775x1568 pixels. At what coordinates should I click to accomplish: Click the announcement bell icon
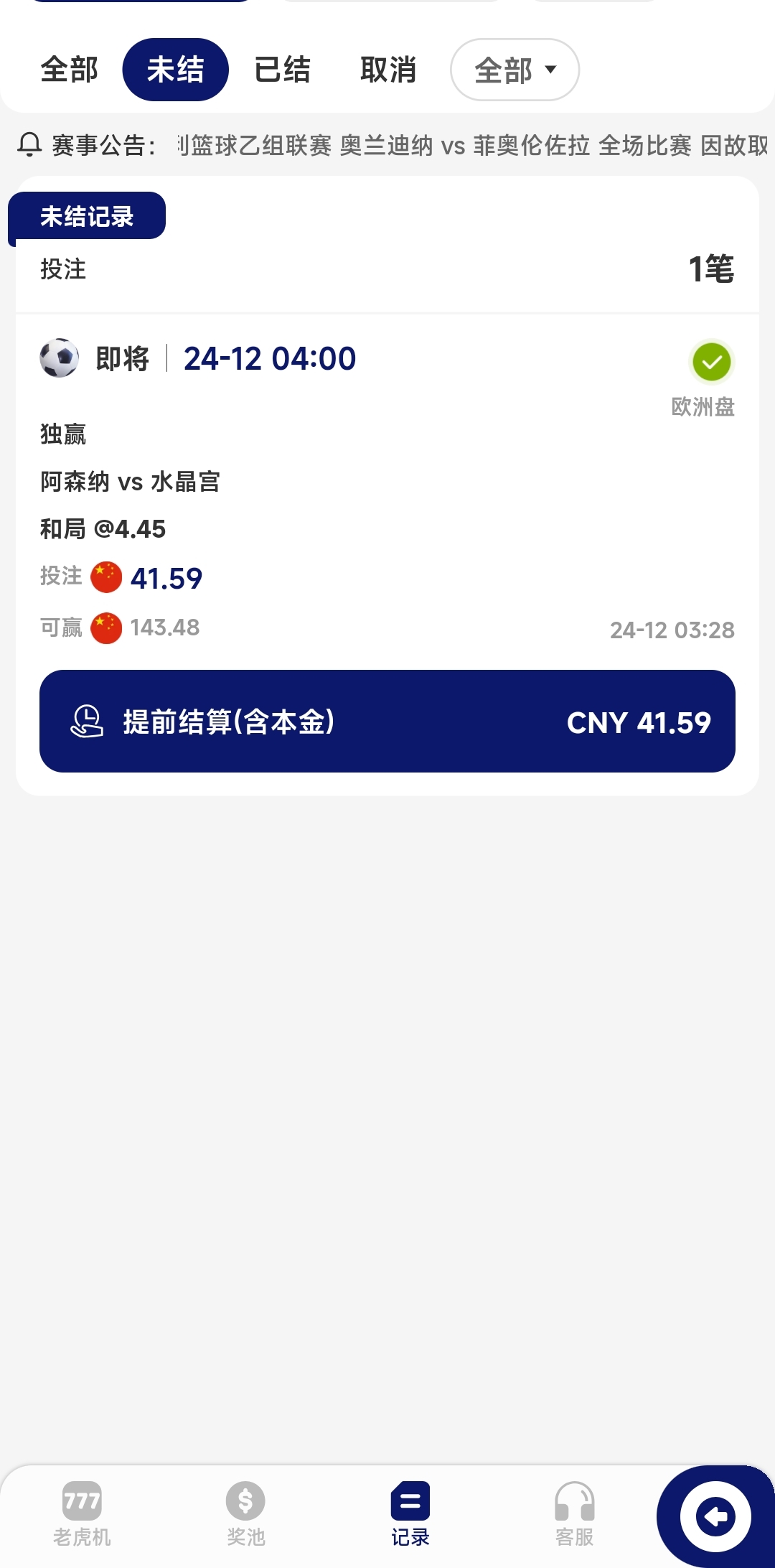(x=30, y=146)
